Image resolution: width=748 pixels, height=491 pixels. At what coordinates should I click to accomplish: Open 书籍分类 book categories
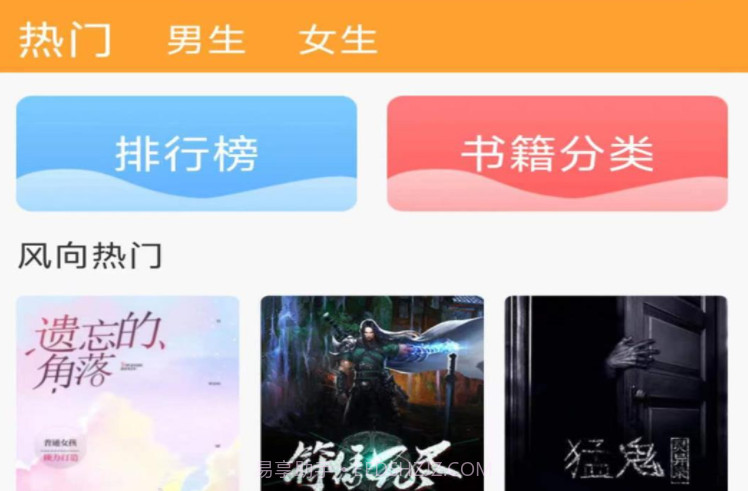pos(557,153)
